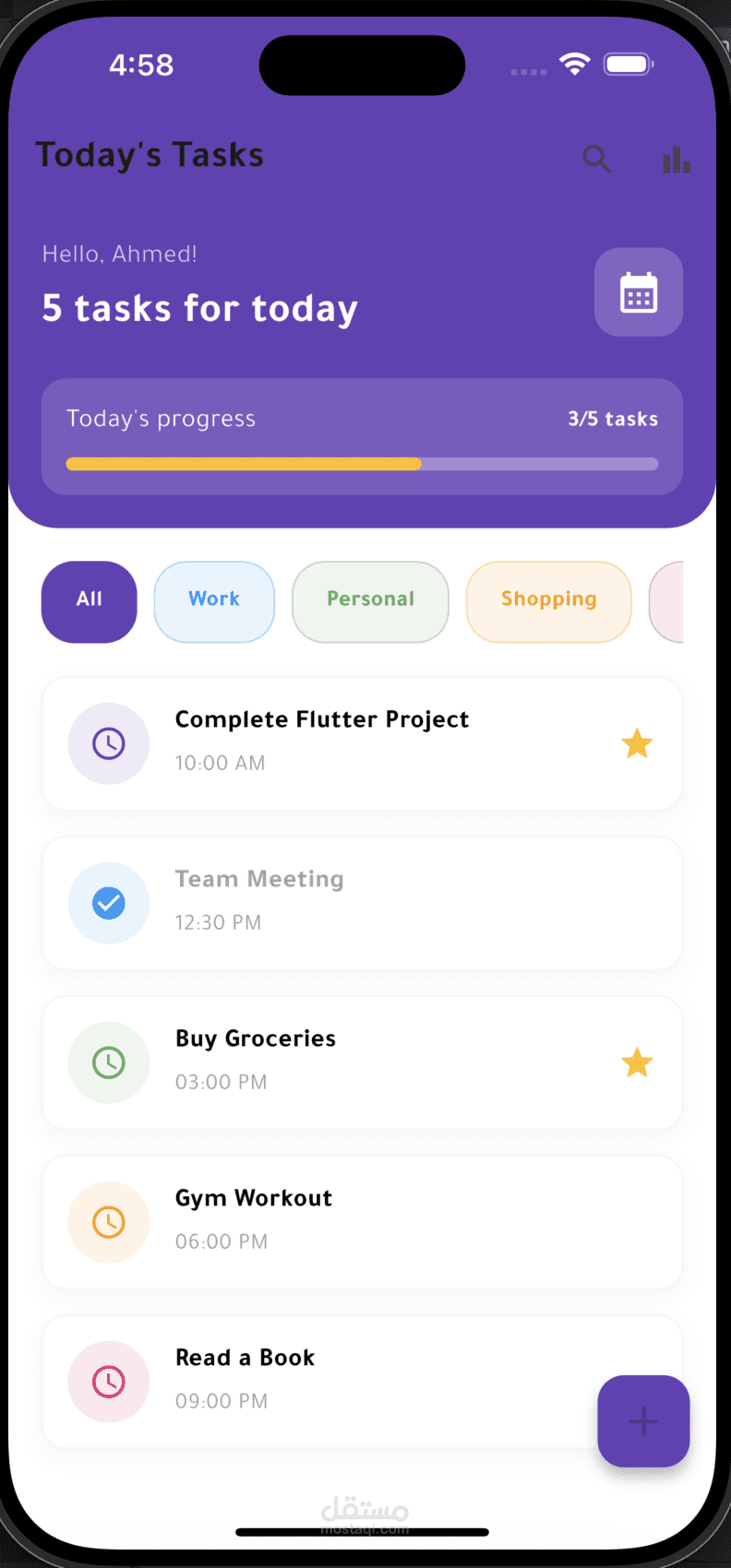Select the Shopping filter

548,601
